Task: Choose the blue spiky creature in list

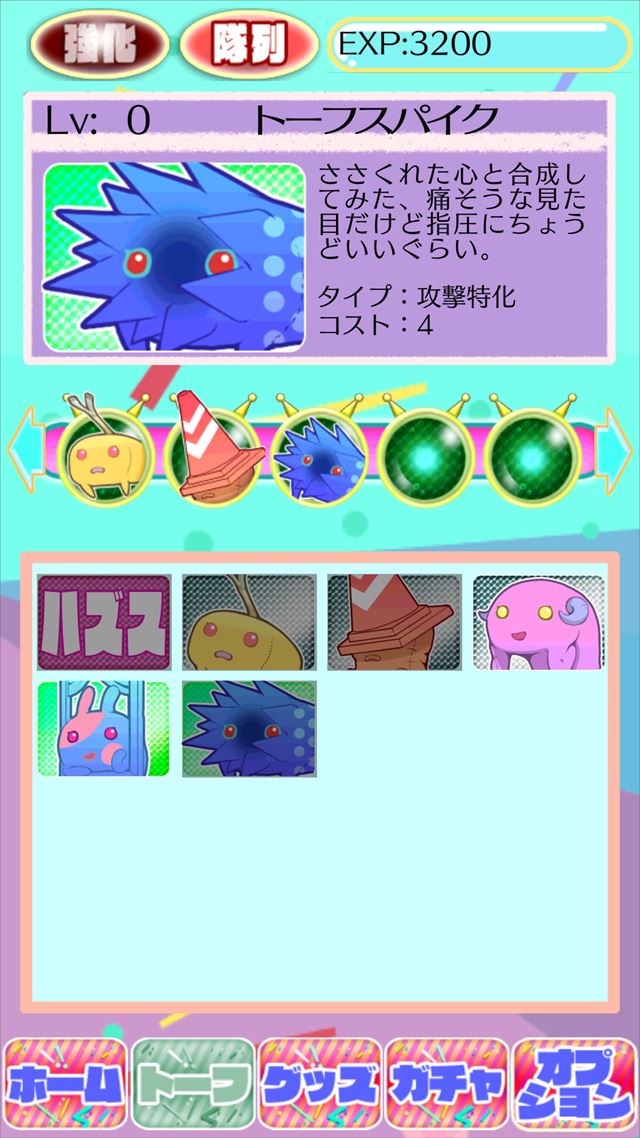Action: [x=249, y=729]
